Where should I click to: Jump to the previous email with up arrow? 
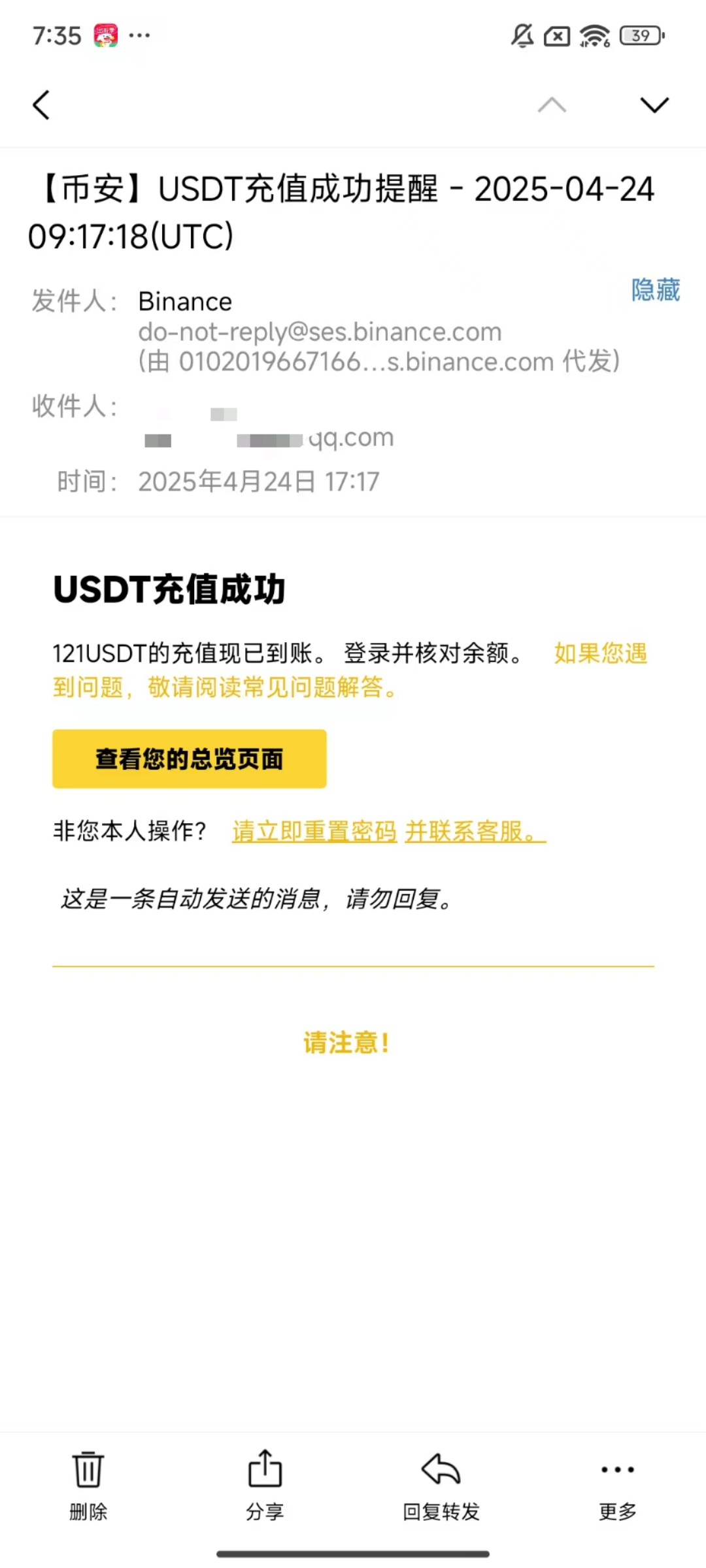552,105
